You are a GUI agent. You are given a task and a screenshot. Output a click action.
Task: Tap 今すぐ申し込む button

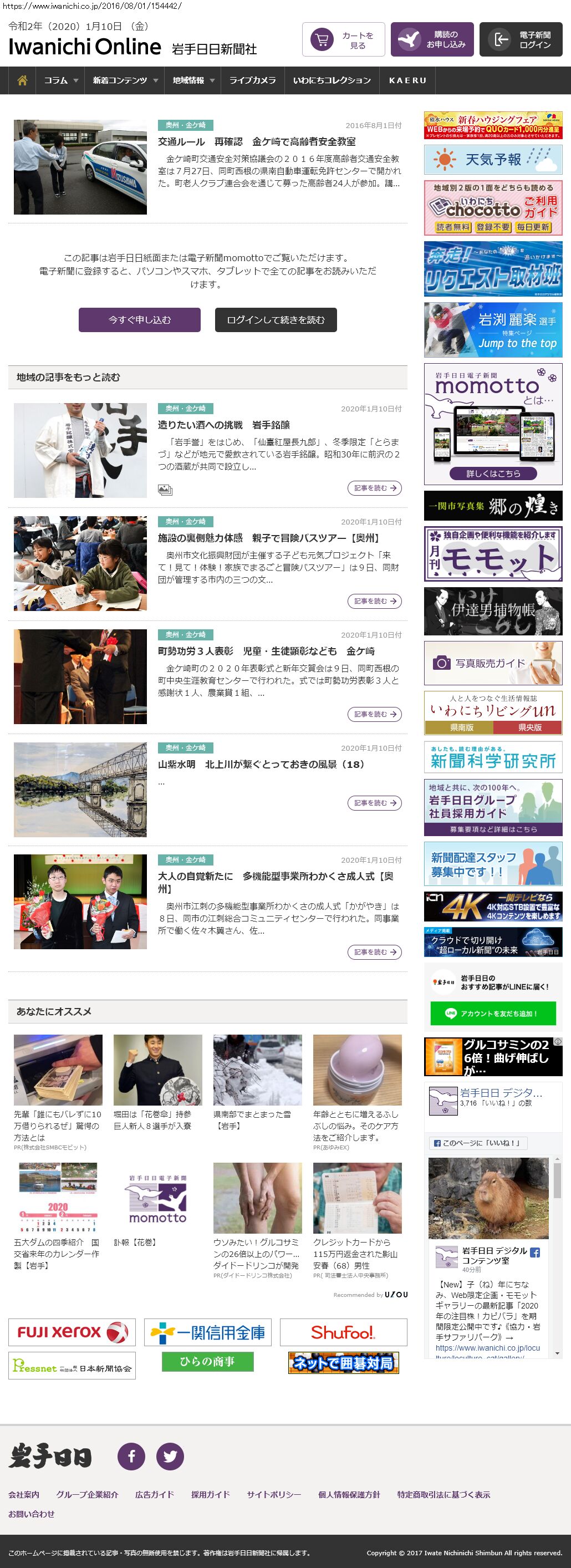[139, 319]
